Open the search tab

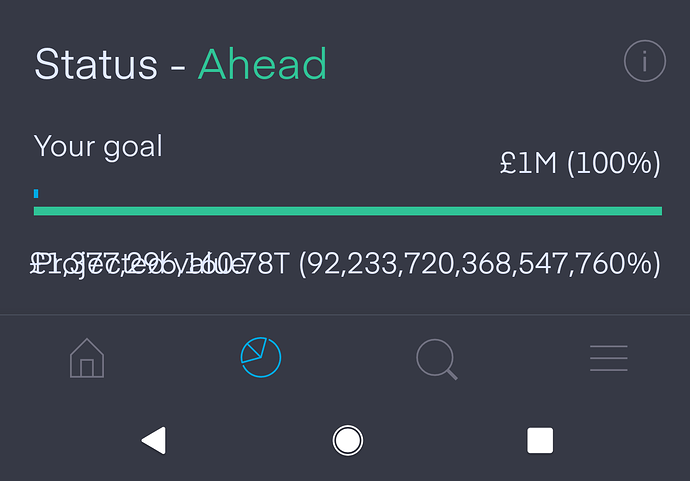tap(436, 358)
